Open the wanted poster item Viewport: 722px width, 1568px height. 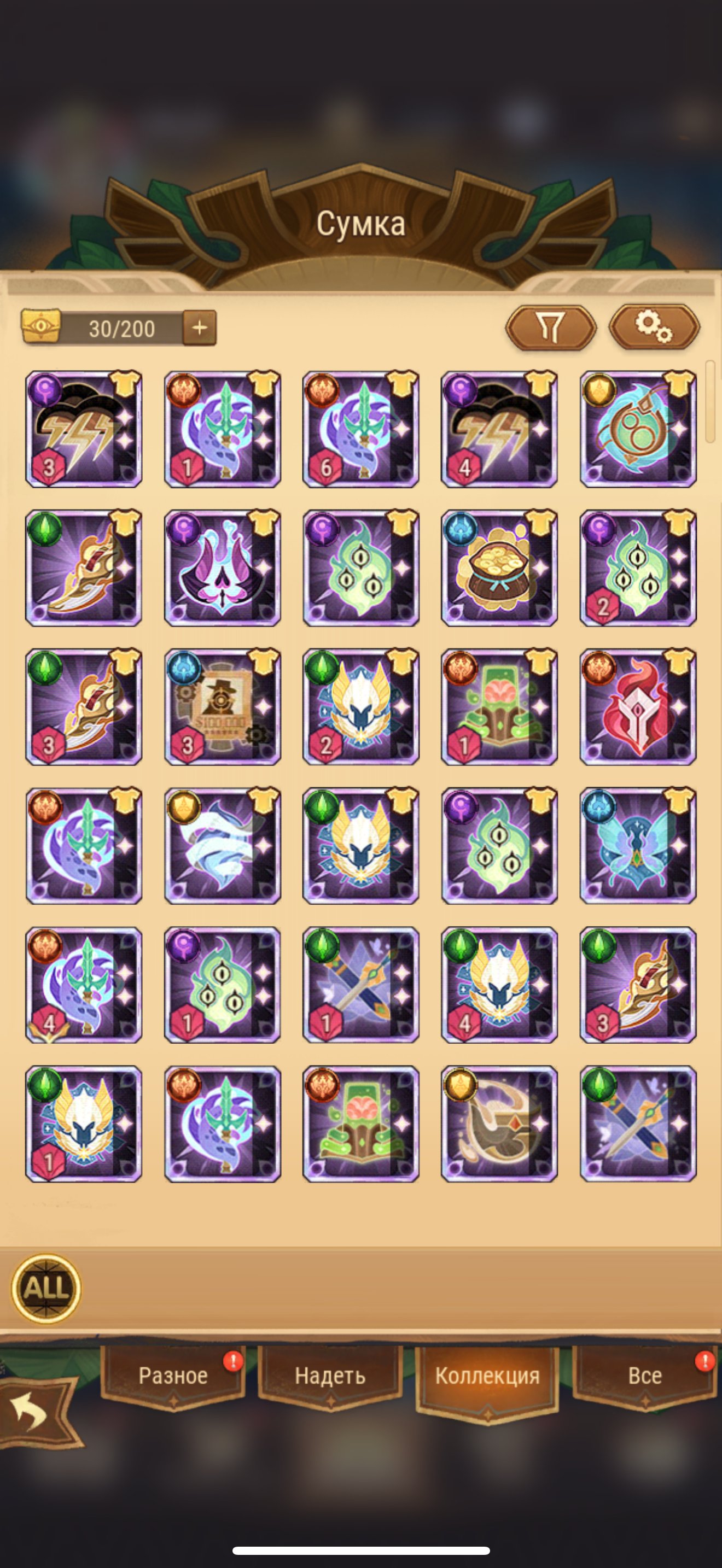tap(222, 707)
